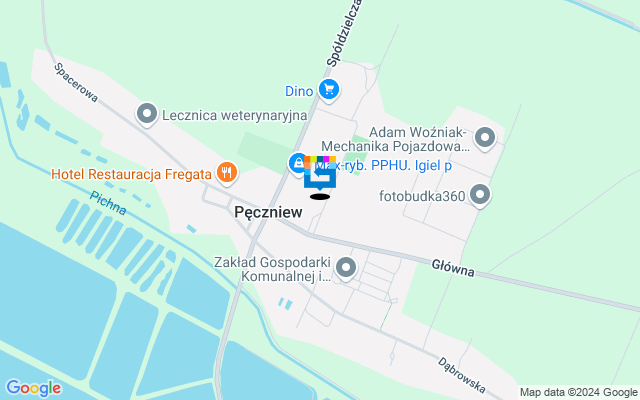Open the Dino store marker
Viewport: 640px width, 400px height.
coord(330,90)
